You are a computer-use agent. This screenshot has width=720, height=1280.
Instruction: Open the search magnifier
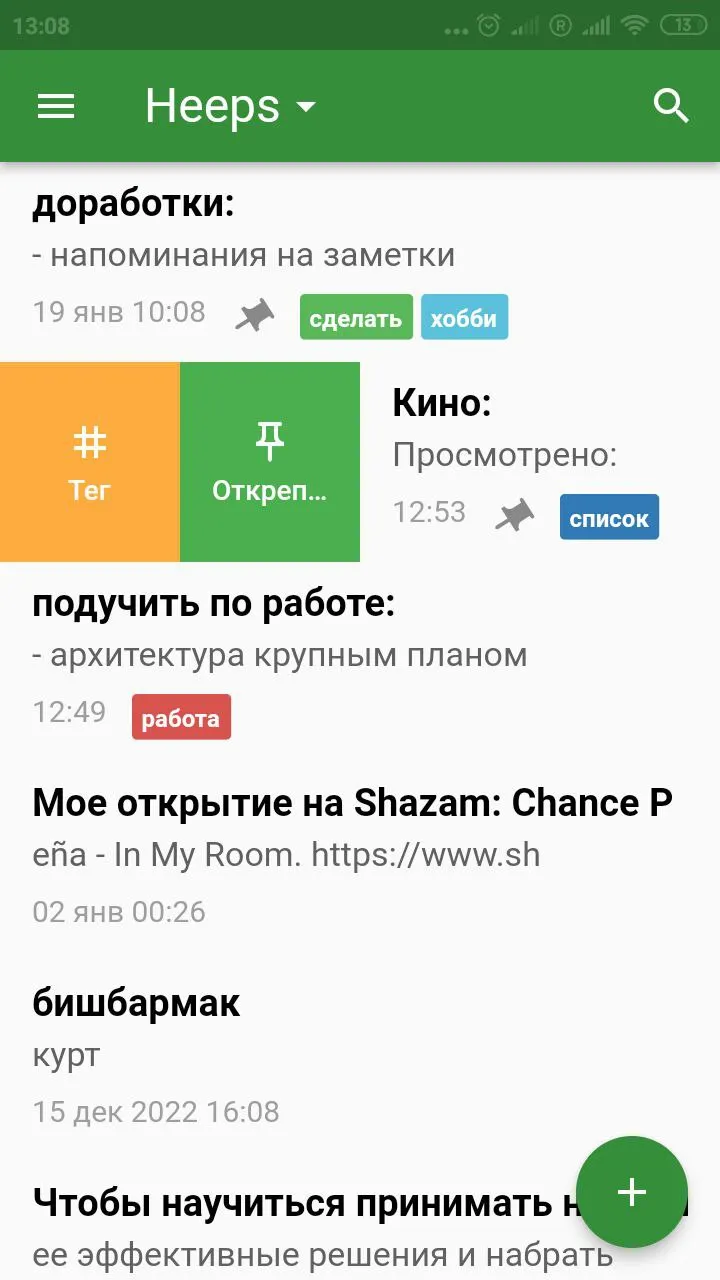click(x=671, y=105)
